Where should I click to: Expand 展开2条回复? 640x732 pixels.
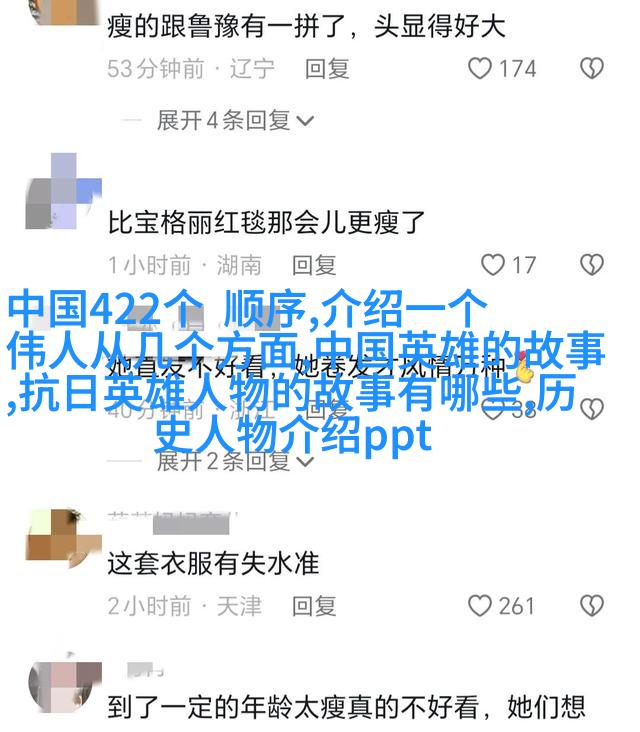[235, 461]
